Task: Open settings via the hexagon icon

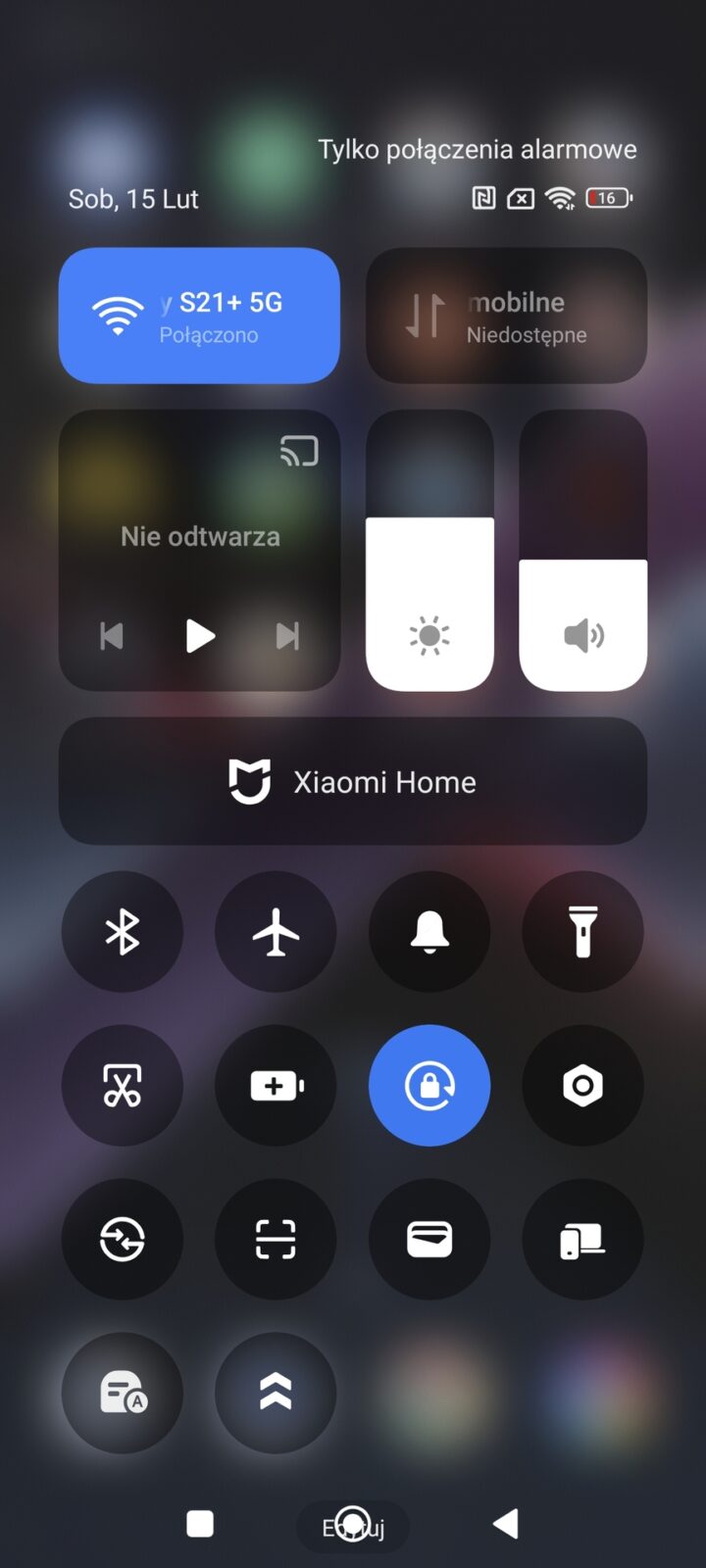Action: pyautogui.click(x=582, y=1085)
